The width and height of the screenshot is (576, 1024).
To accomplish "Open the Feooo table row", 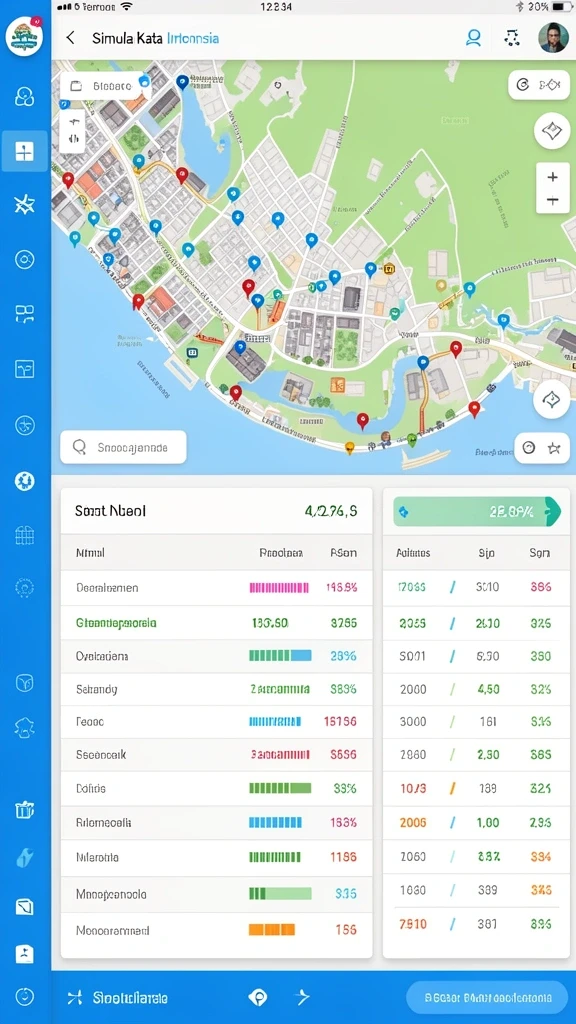I will tap(216, 722).
